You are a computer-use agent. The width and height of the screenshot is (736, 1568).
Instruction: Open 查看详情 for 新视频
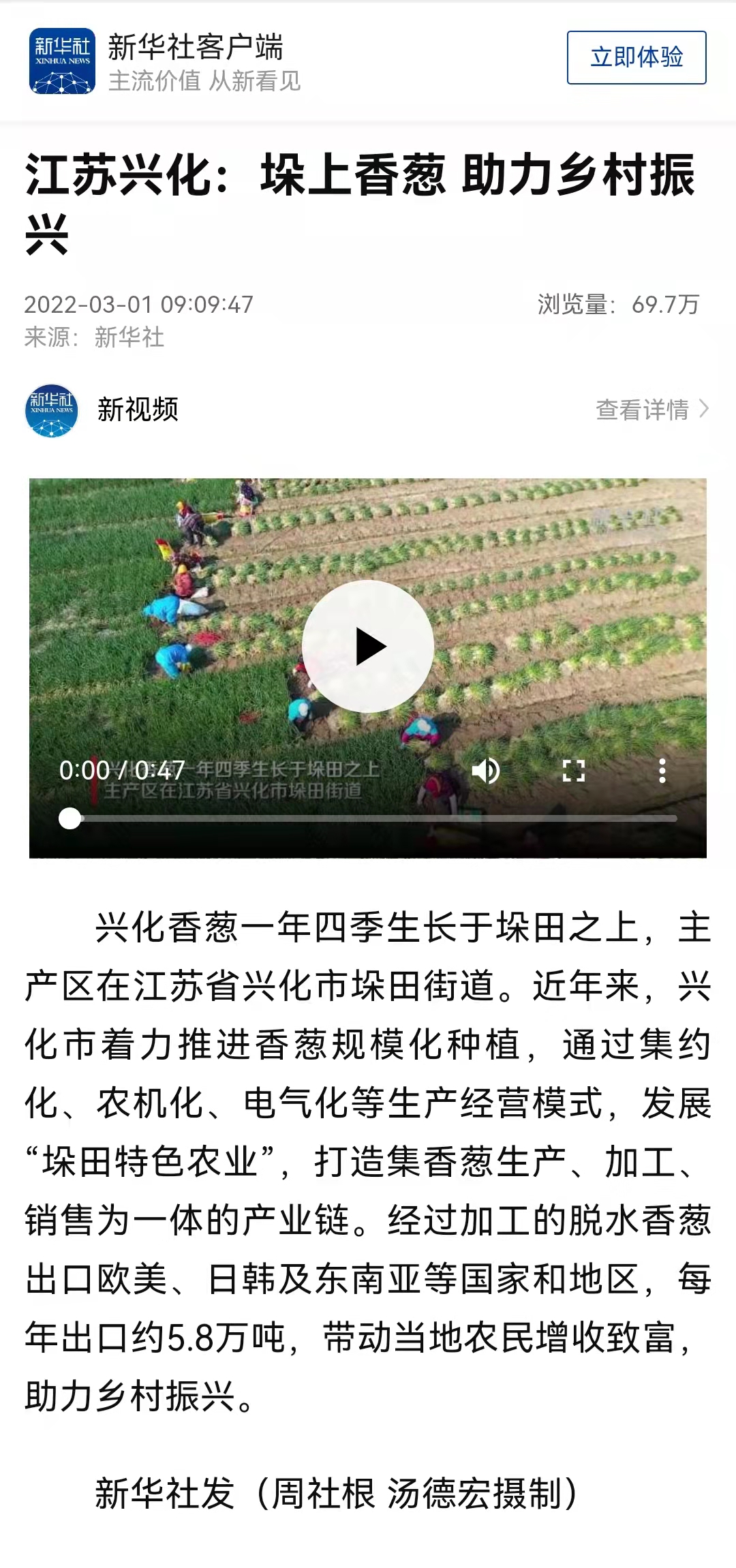click(x=653, y=410)
